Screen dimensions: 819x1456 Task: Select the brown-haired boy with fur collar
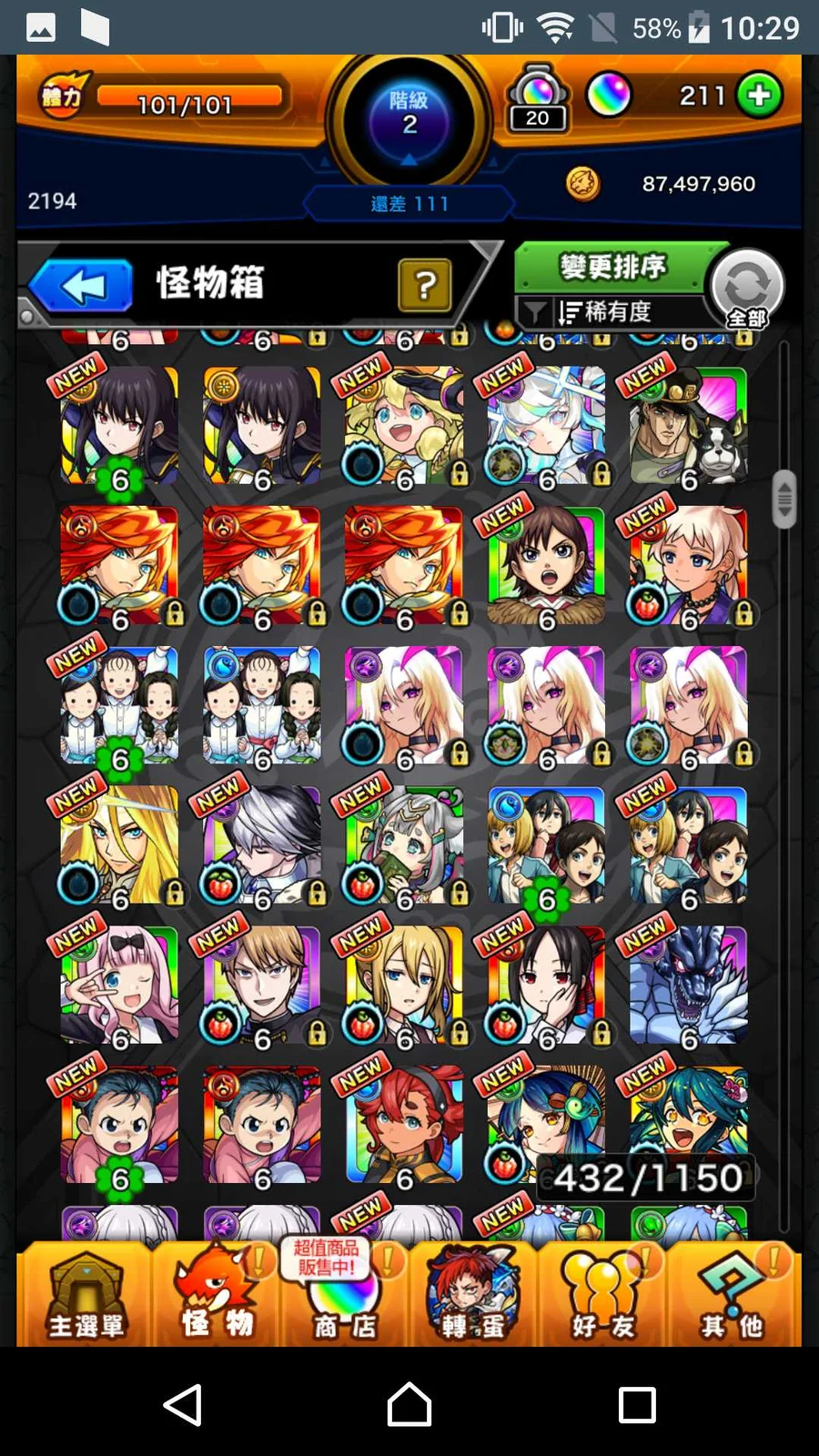point(546,566)
